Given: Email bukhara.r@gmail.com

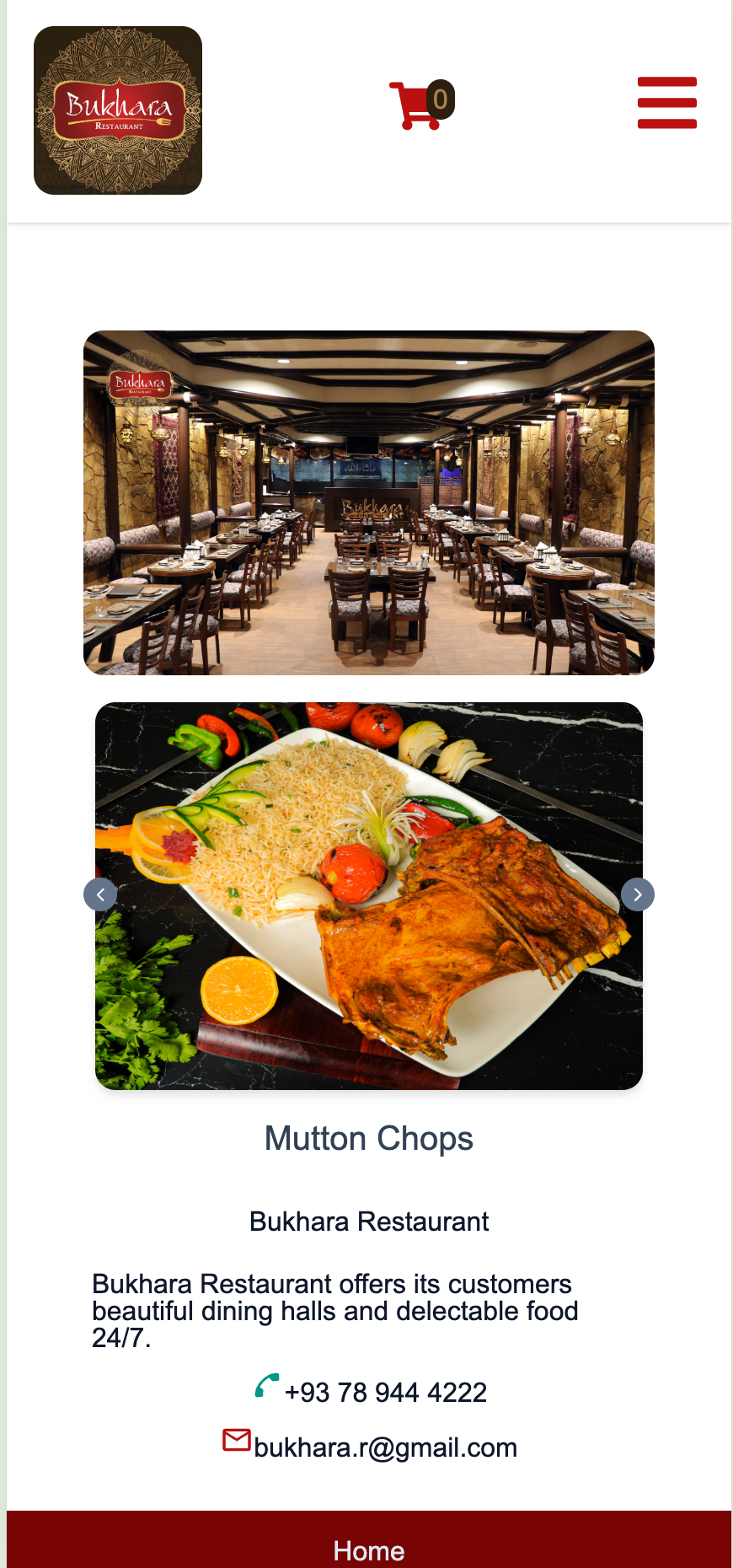Looking at the screenshot, I should [x=385, y=1447].
